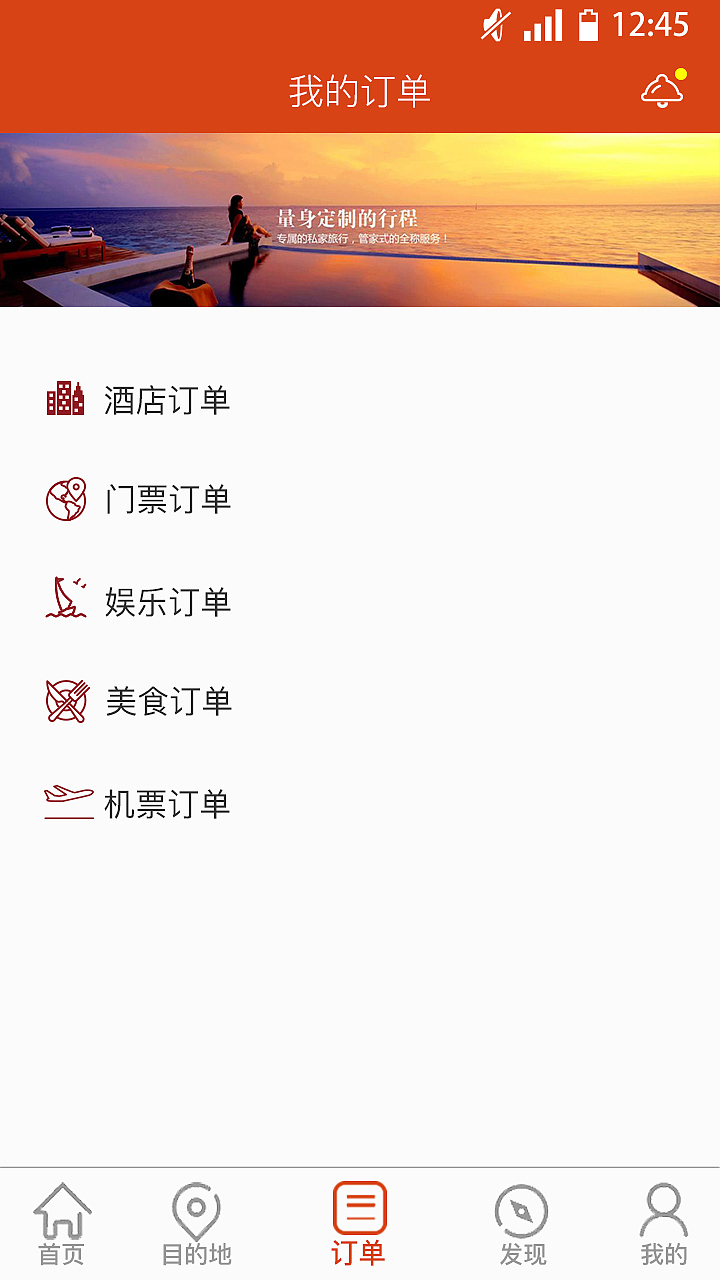Click the 酒店订单 text link
The height and width of the screenshot is (1280, 720).
pyautogui.click(x=165, y=399)
